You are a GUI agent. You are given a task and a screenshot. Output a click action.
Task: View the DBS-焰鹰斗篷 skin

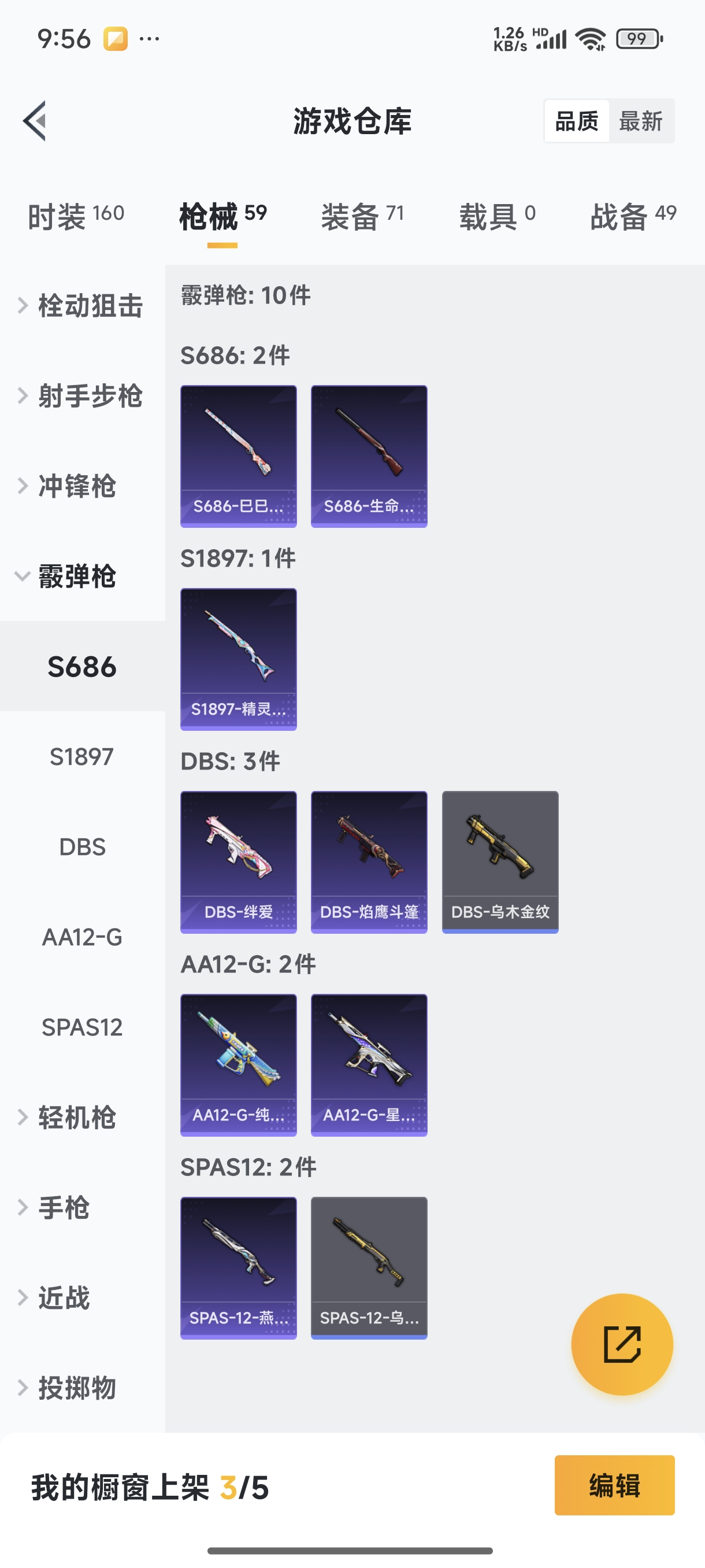click(369, 862)
